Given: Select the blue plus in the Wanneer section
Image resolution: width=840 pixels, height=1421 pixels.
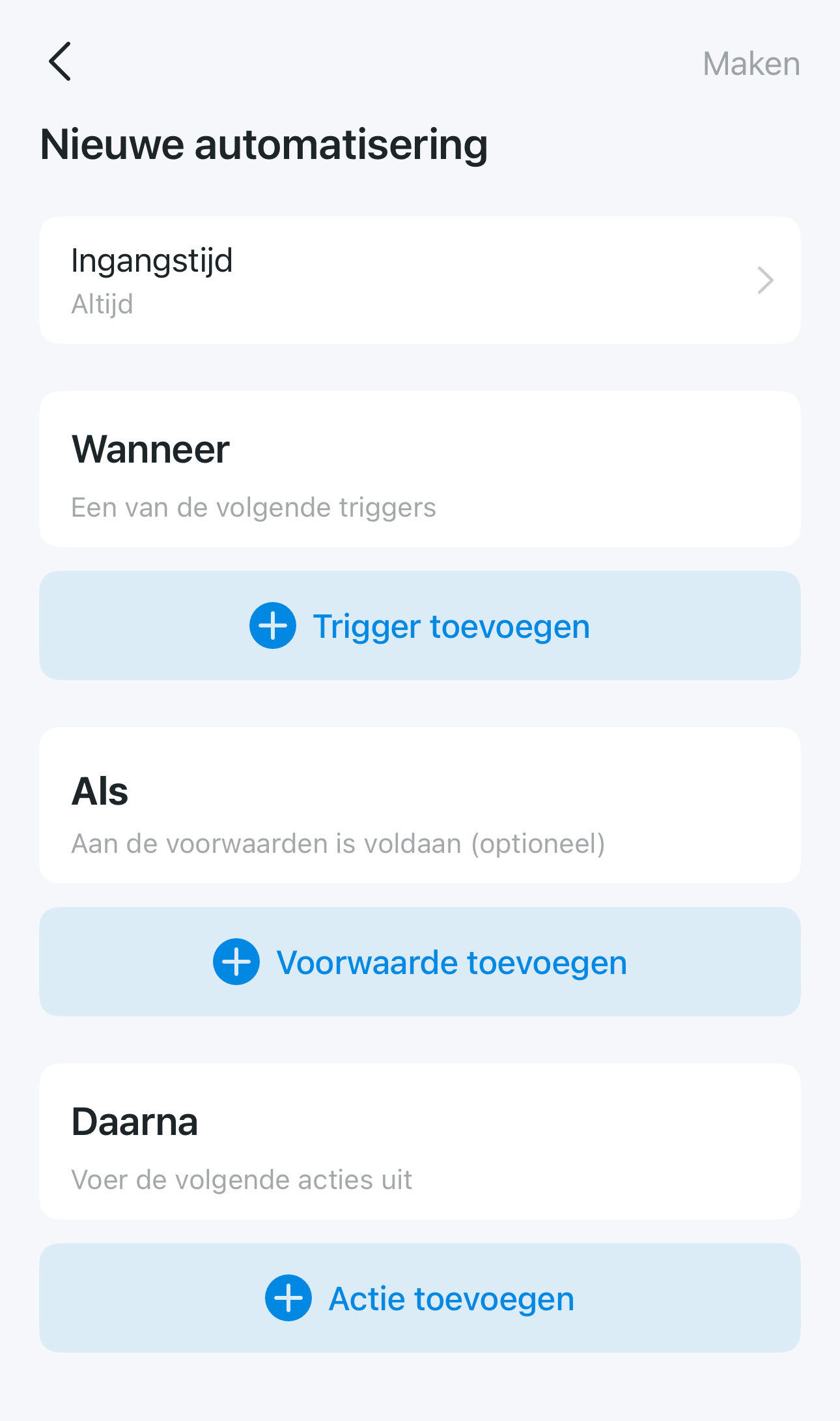Looking at the screenshot, I should coord(272,627).
